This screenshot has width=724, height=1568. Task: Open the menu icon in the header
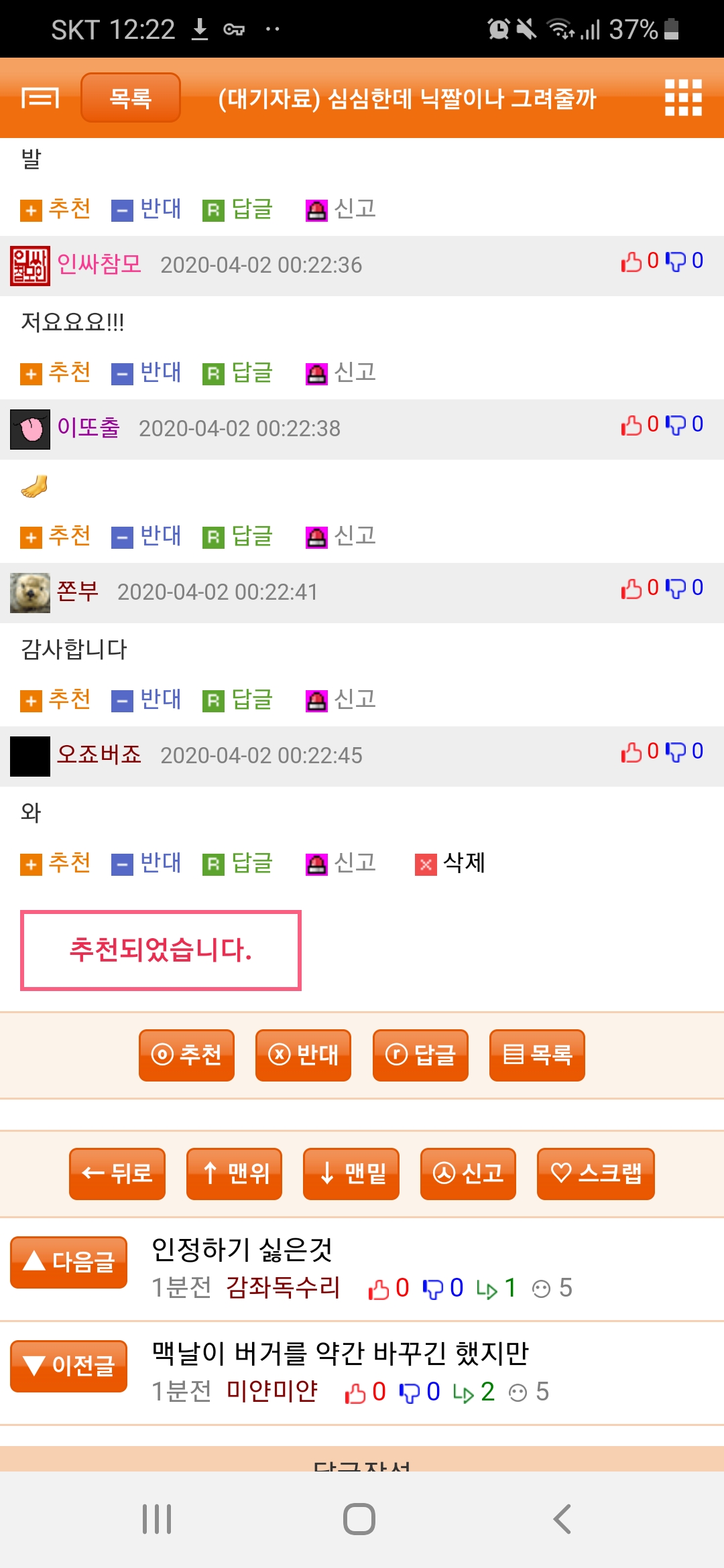pos(40,98)
